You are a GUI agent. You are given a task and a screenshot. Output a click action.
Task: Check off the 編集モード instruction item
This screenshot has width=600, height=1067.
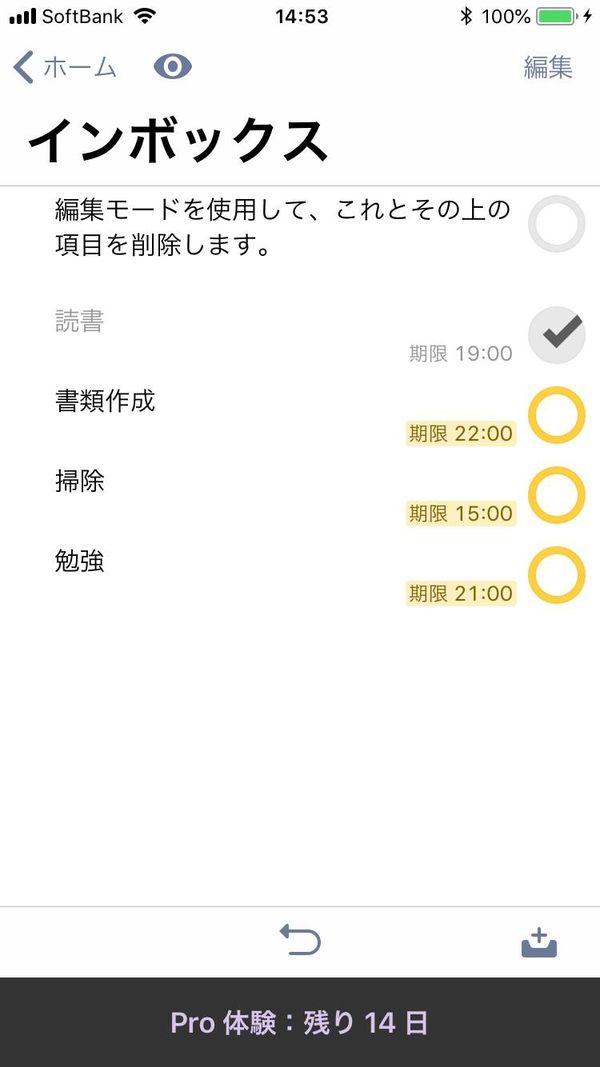pyautogui.click(x=556, y=224)
